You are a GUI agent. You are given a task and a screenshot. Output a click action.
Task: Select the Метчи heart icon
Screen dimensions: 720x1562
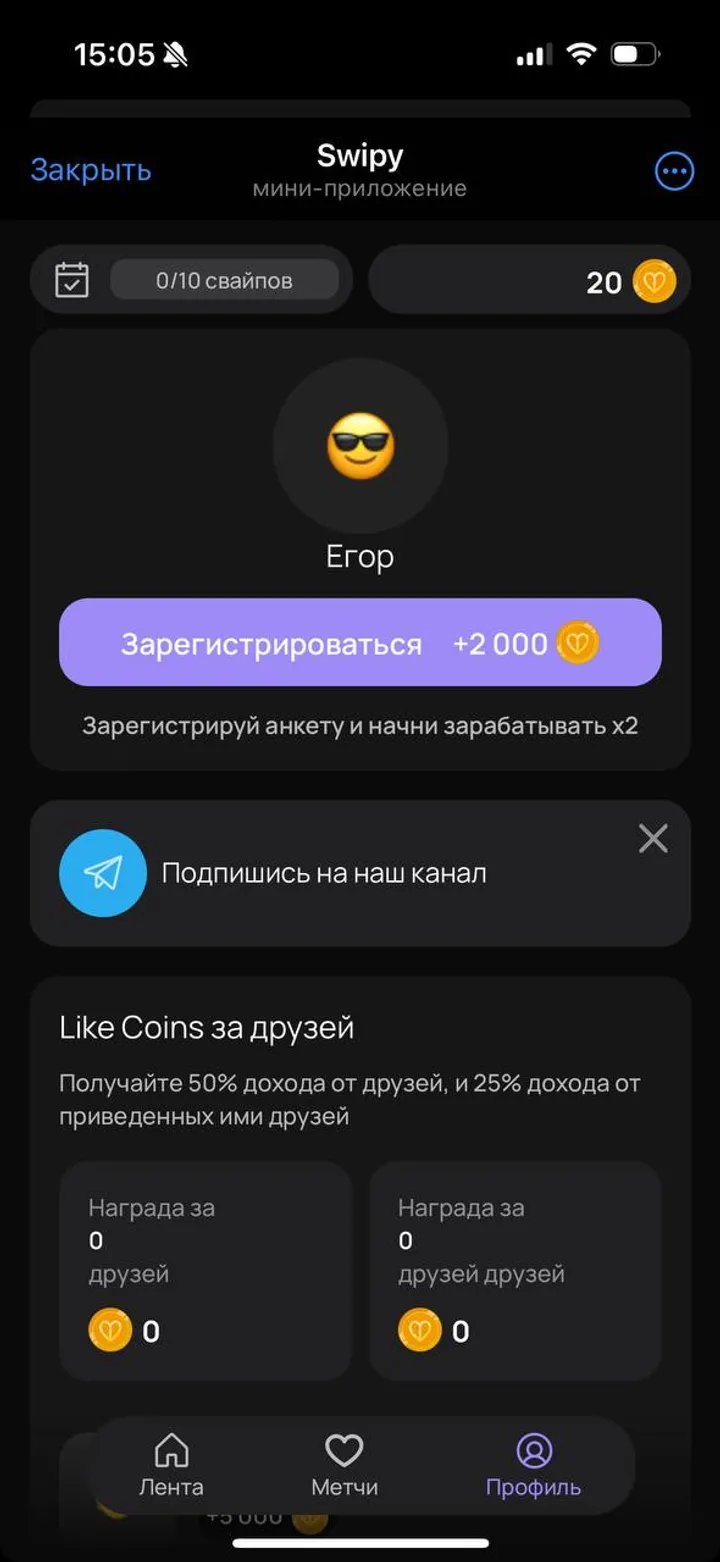click(344, 1450)
